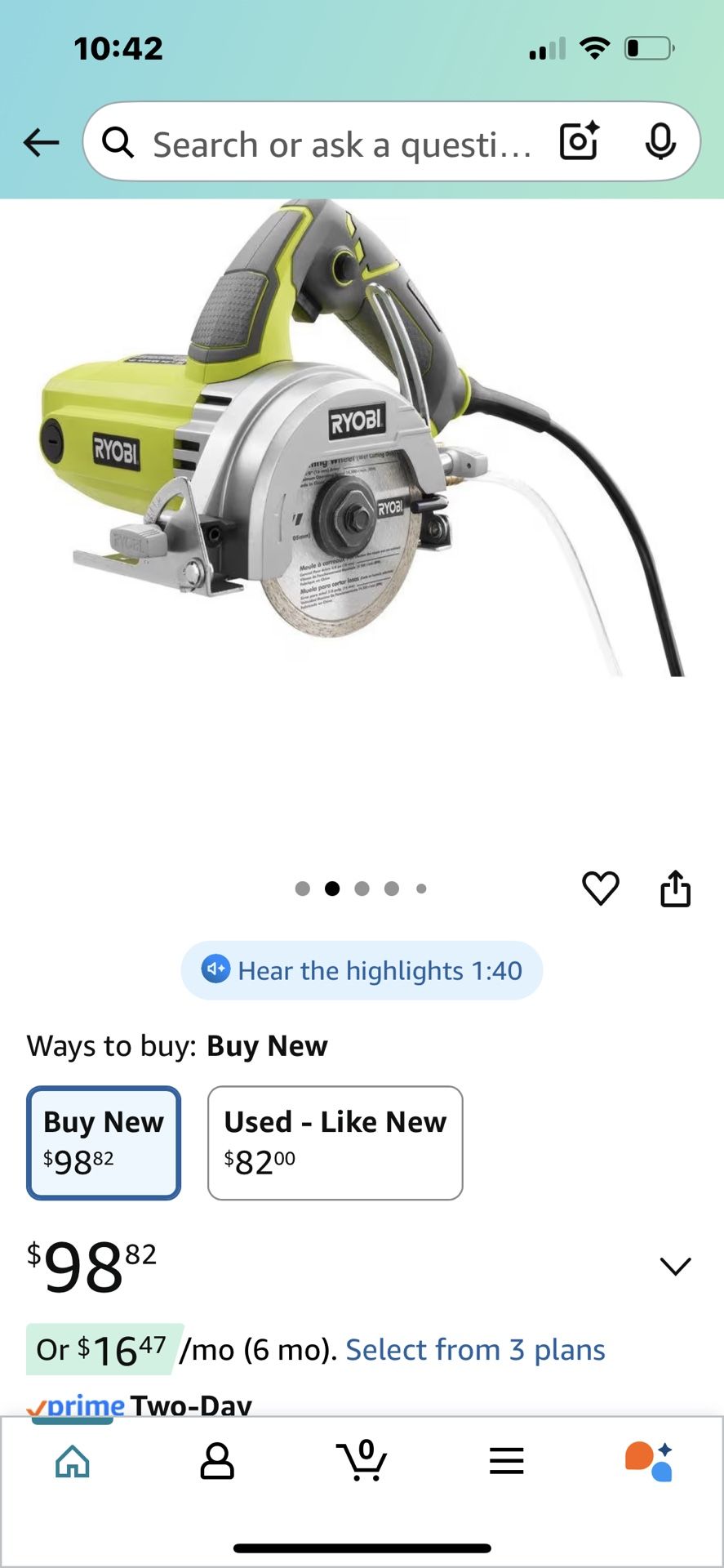Choose Used - Like New for $82.00
Image resolution: width=724 pixels, height=1568 pixels.
[334, 1141]
